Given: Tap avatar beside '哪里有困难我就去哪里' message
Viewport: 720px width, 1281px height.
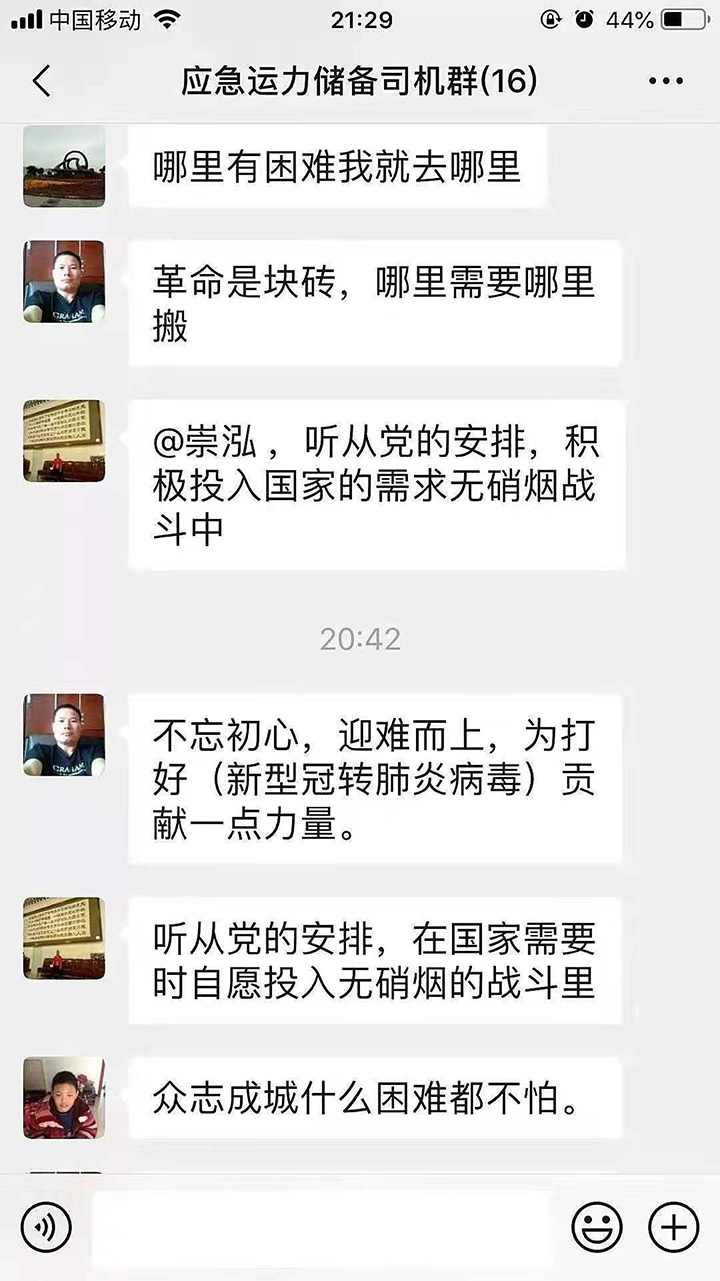Looking at the screenshot, I should 64,167.
